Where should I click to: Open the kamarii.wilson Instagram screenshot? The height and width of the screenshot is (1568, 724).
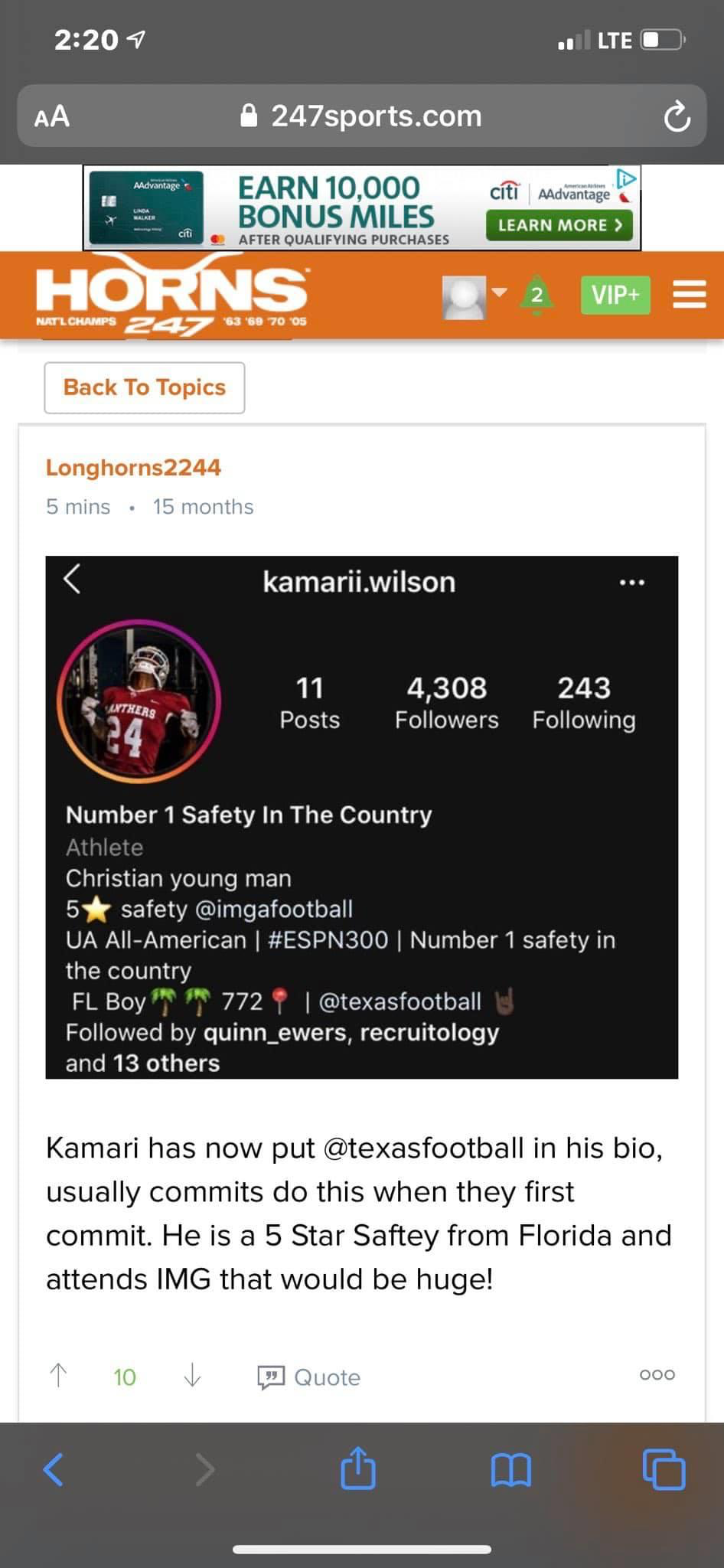coord(361,817)
